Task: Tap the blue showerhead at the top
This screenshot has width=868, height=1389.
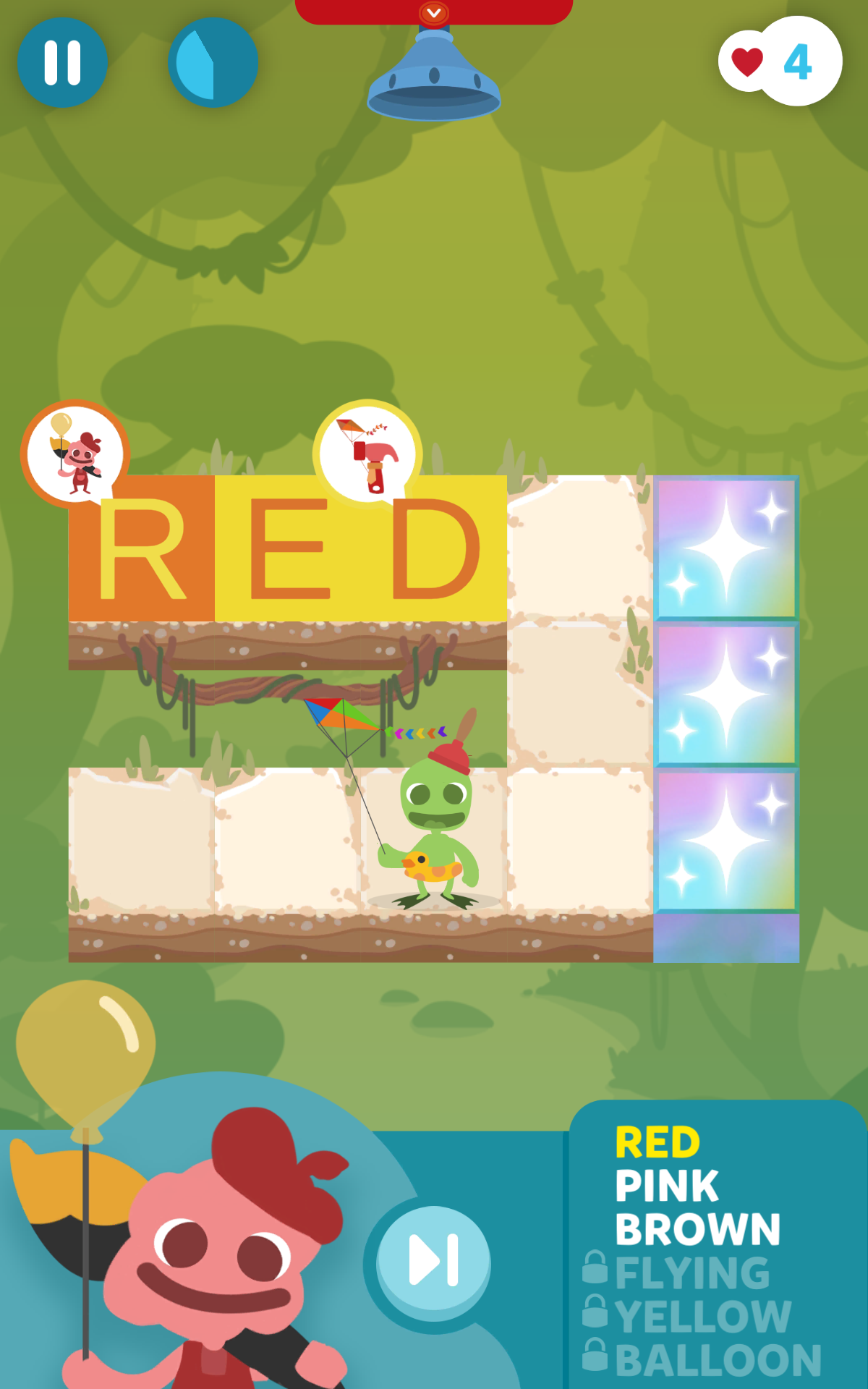Action: pyautogui.click(x=433, y=76)
